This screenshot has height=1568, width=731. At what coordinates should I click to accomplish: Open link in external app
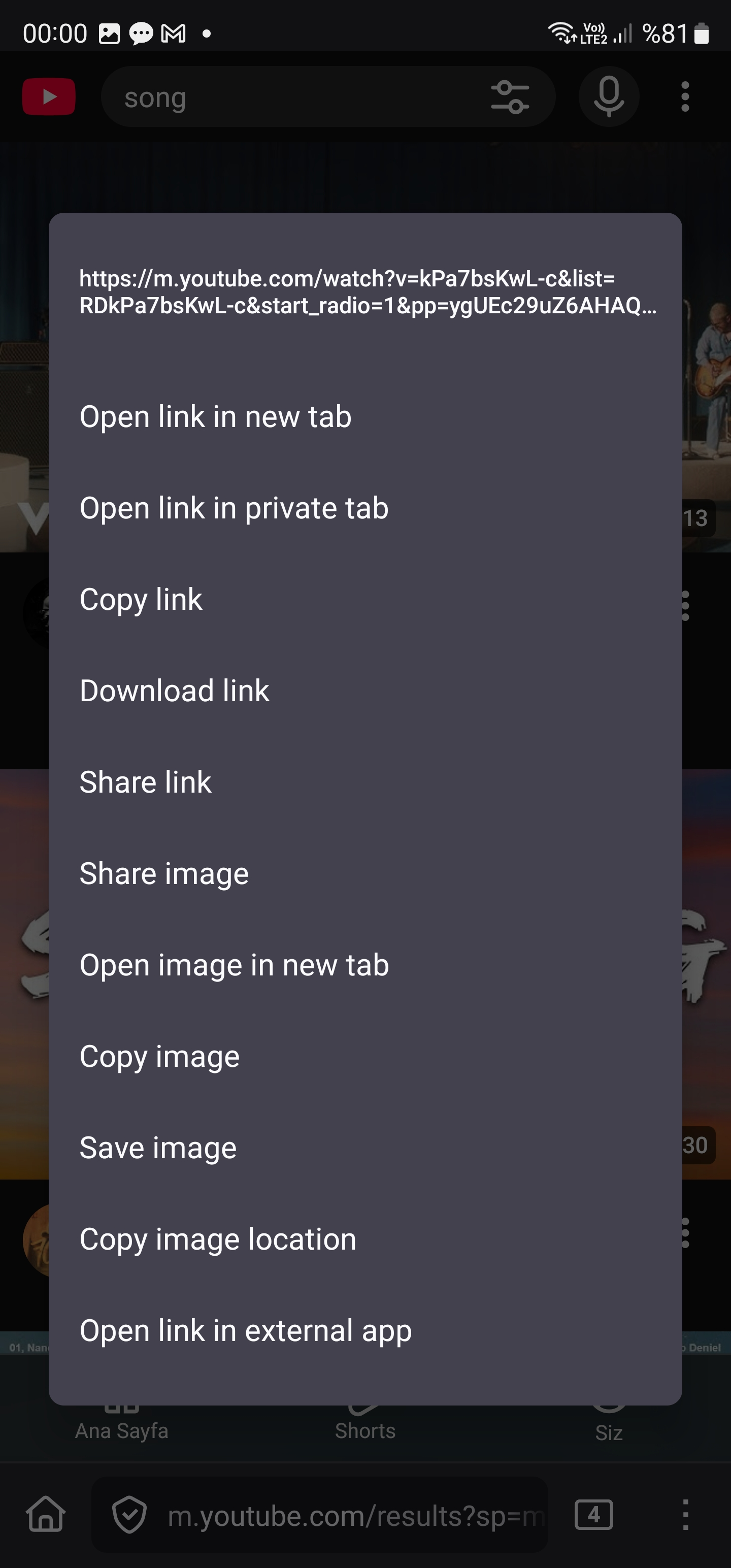coord(246,1330)
